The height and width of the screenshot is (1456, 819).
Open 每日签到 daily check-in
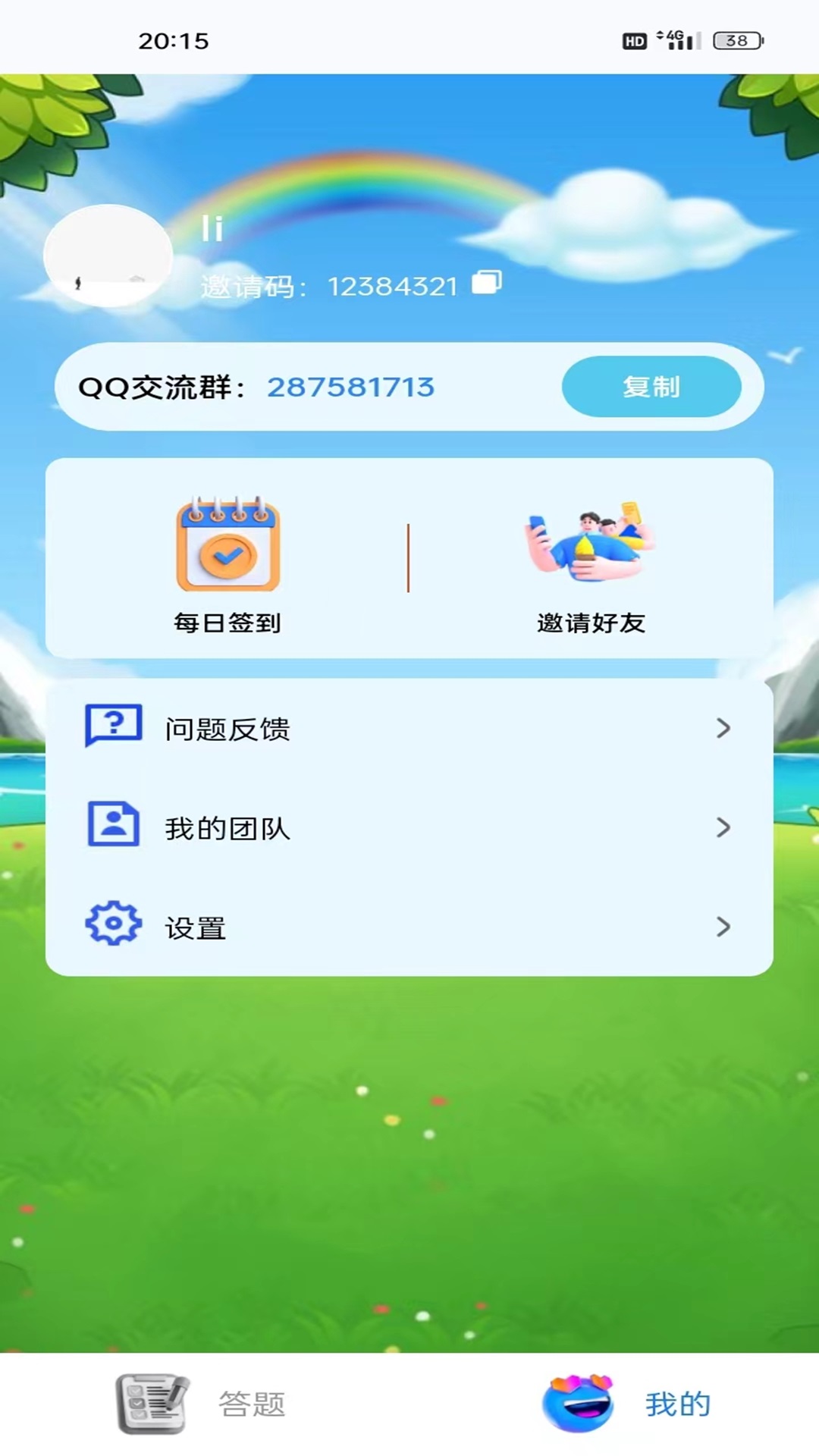tap(227, 565)
